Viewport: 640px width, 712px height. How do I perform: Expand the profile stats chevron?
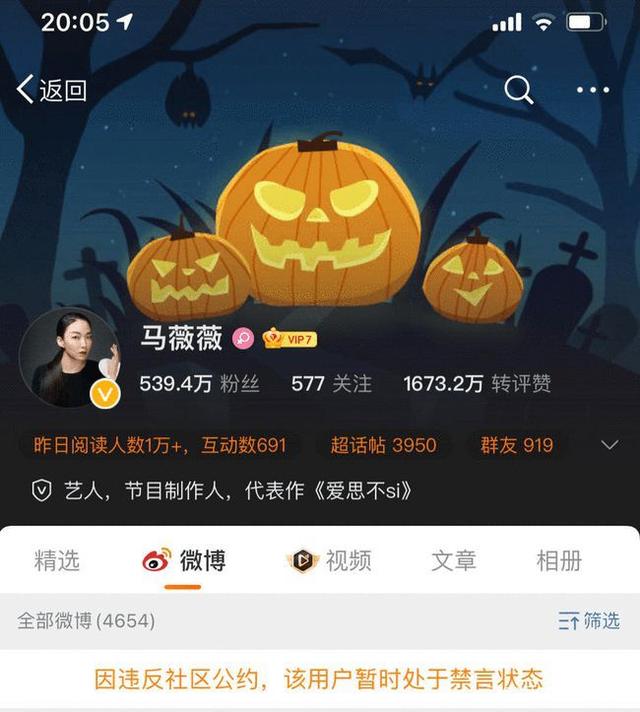click(x=610, y=445)
